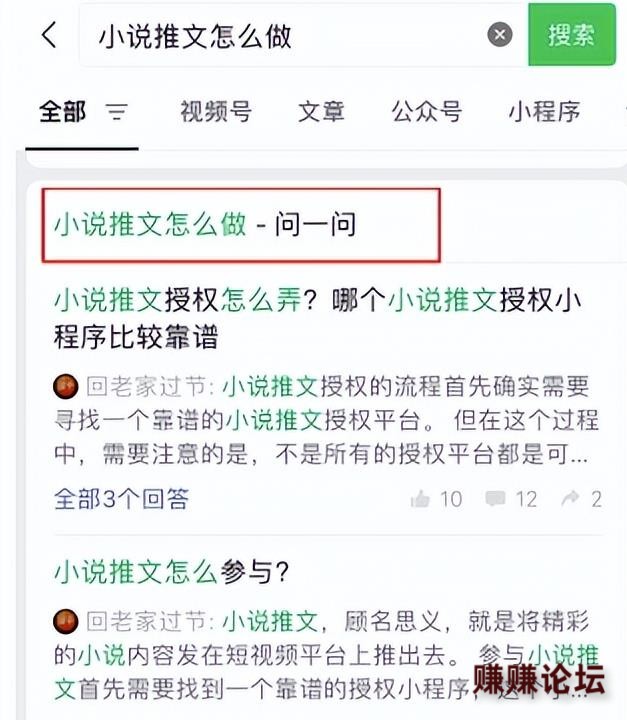This screenshot has width=627, height=720.
Task: Select the 全部 tab
Action: (62, 112)
